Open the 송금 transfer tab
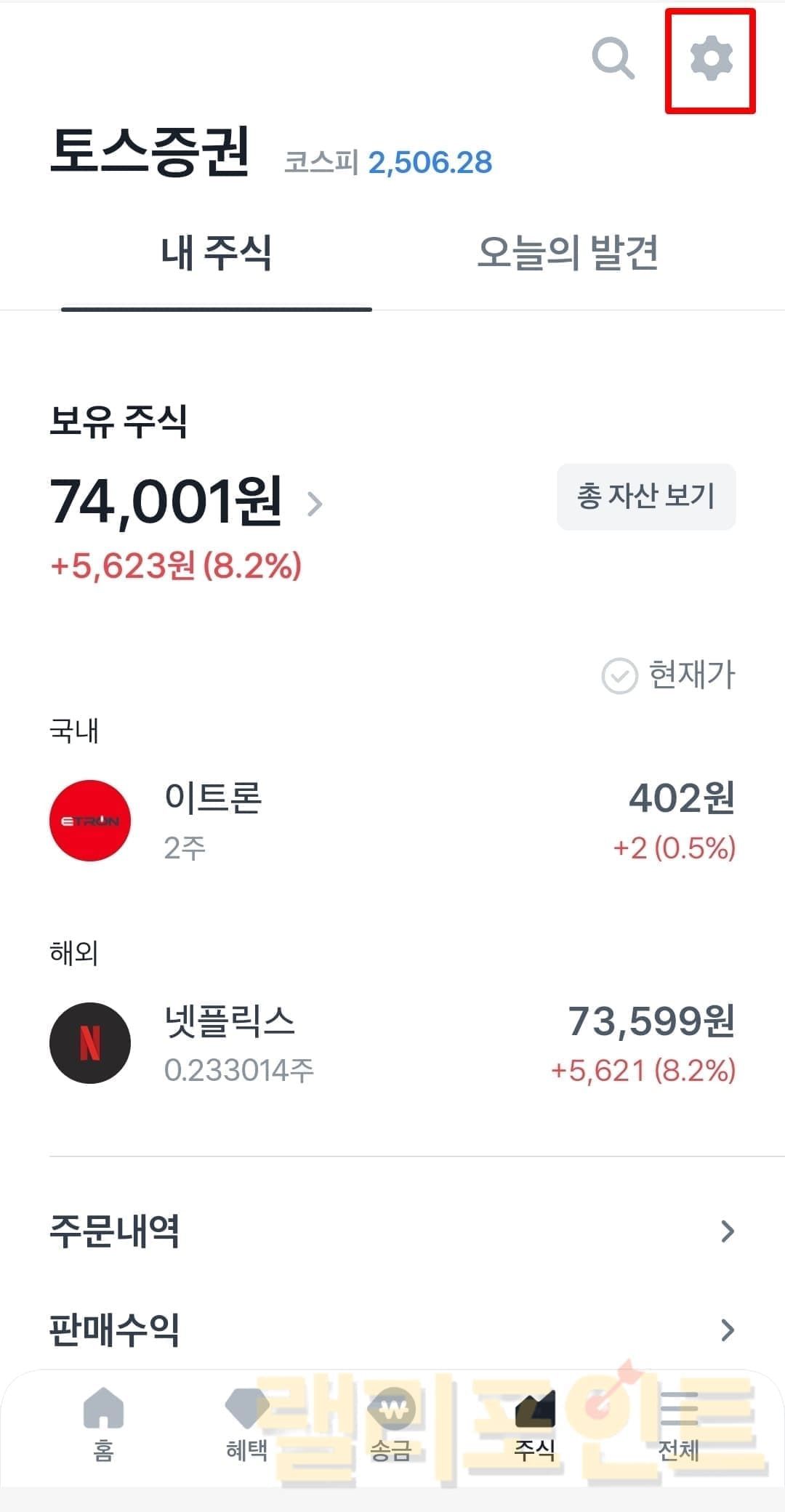785x1512 pixels. pos(391,1423)
